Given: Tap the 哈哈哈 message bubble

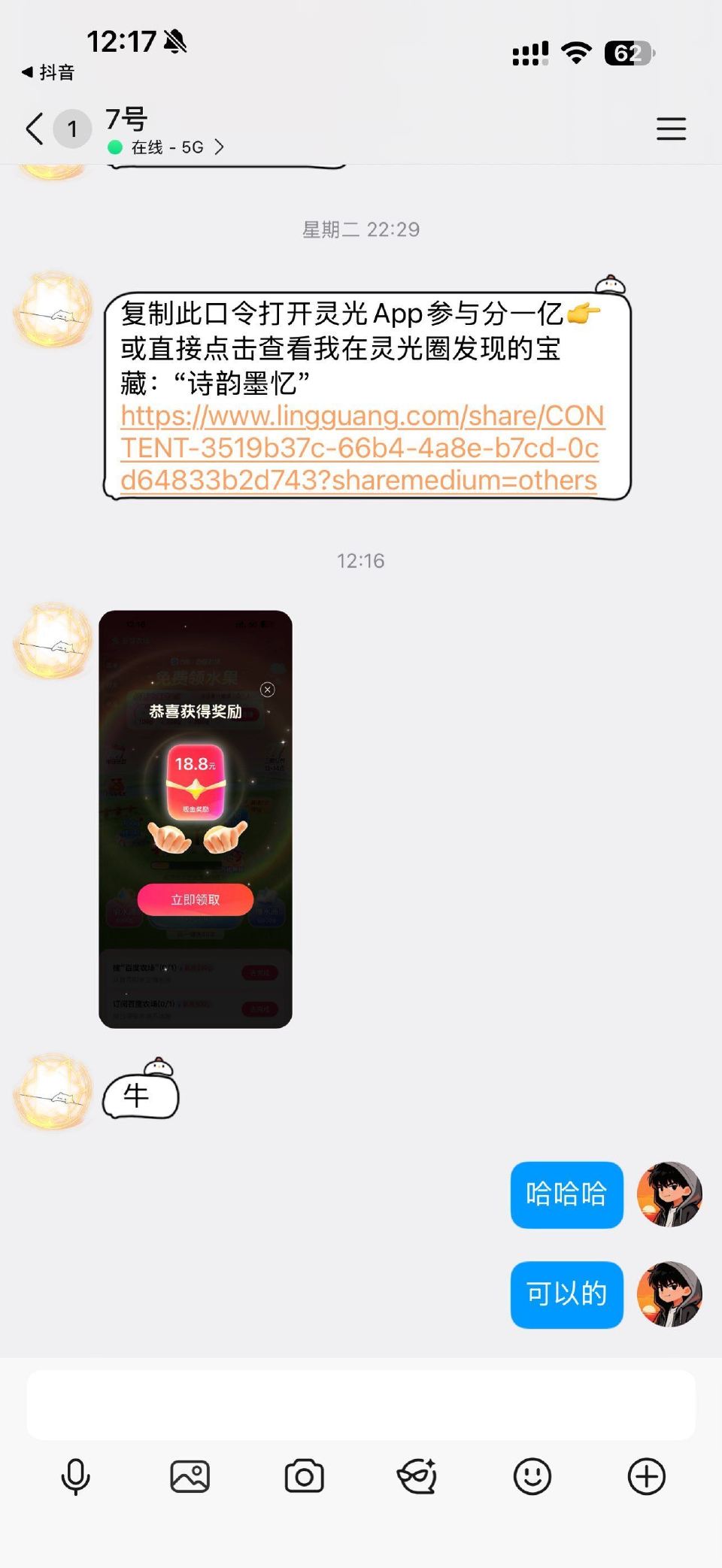Looking at the screenshot, I should [566, 1196].
